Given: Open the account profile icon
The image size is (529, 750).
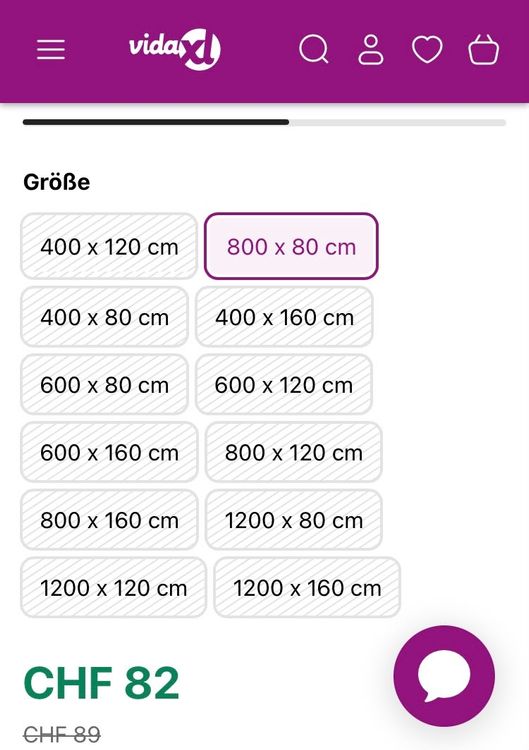Looking at the screenshot, I should [371, 49].
